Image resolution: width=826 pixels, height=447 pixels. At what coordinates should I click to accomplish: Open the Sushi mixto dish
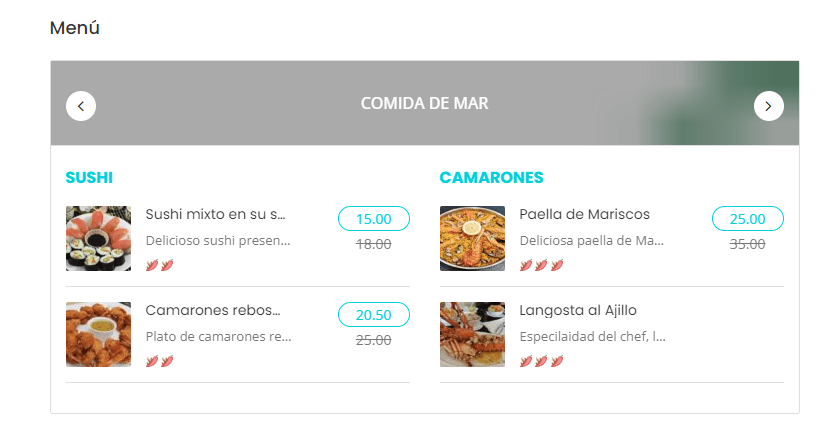[x=215, y=215]
